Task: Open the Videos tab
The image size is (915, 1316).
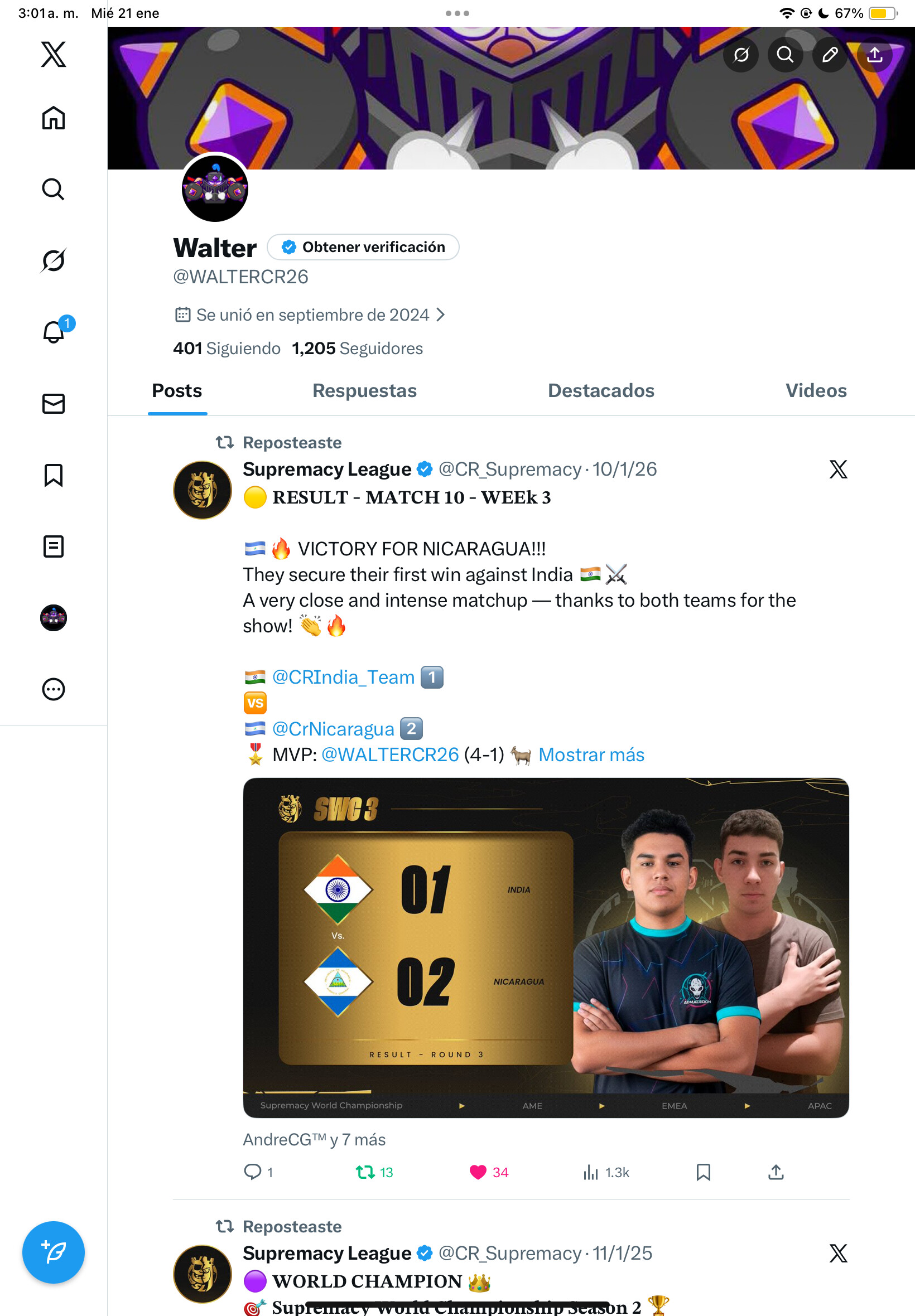Action: click(815, 391)
